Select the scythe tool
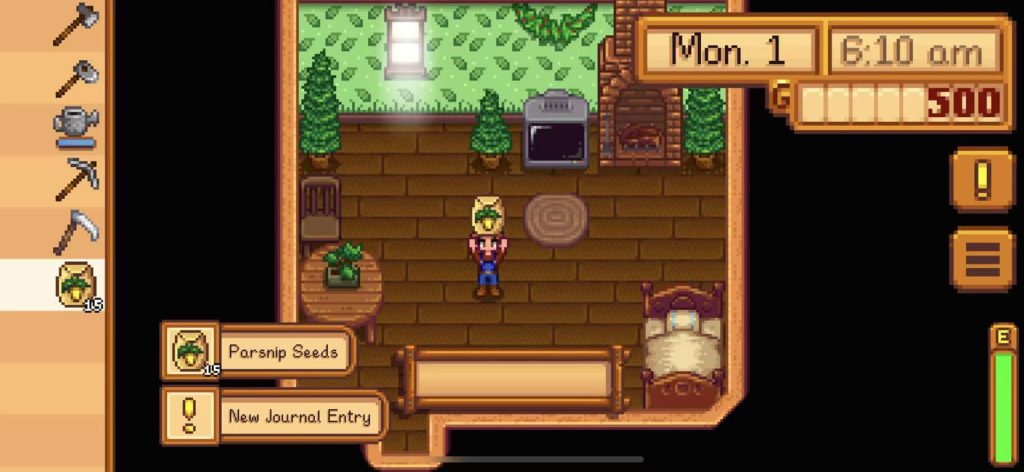The width and height of the screenshot is (1024, 472). 75,232
